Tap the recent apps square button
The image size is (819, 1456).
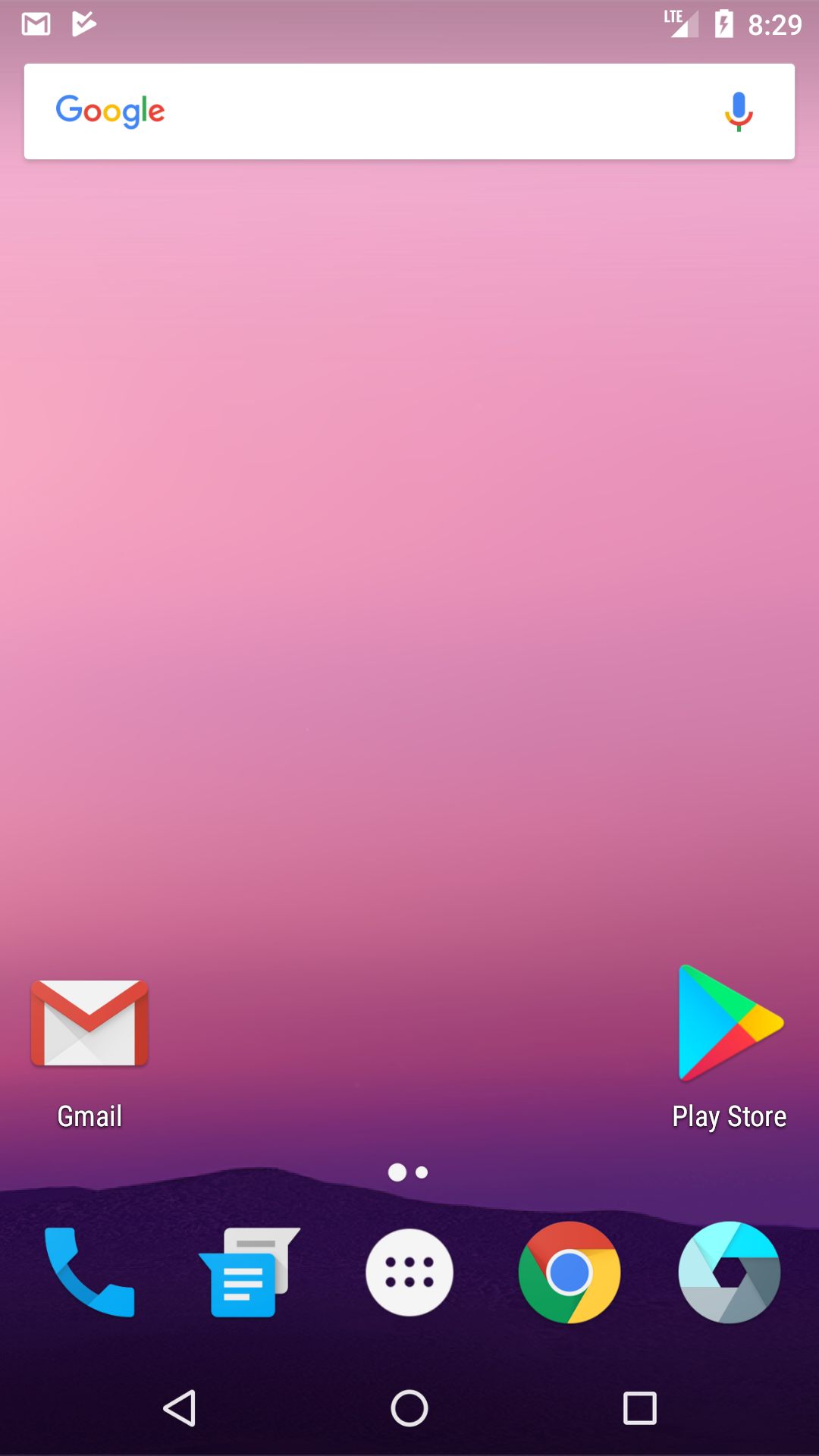(x=639, y=1409)
